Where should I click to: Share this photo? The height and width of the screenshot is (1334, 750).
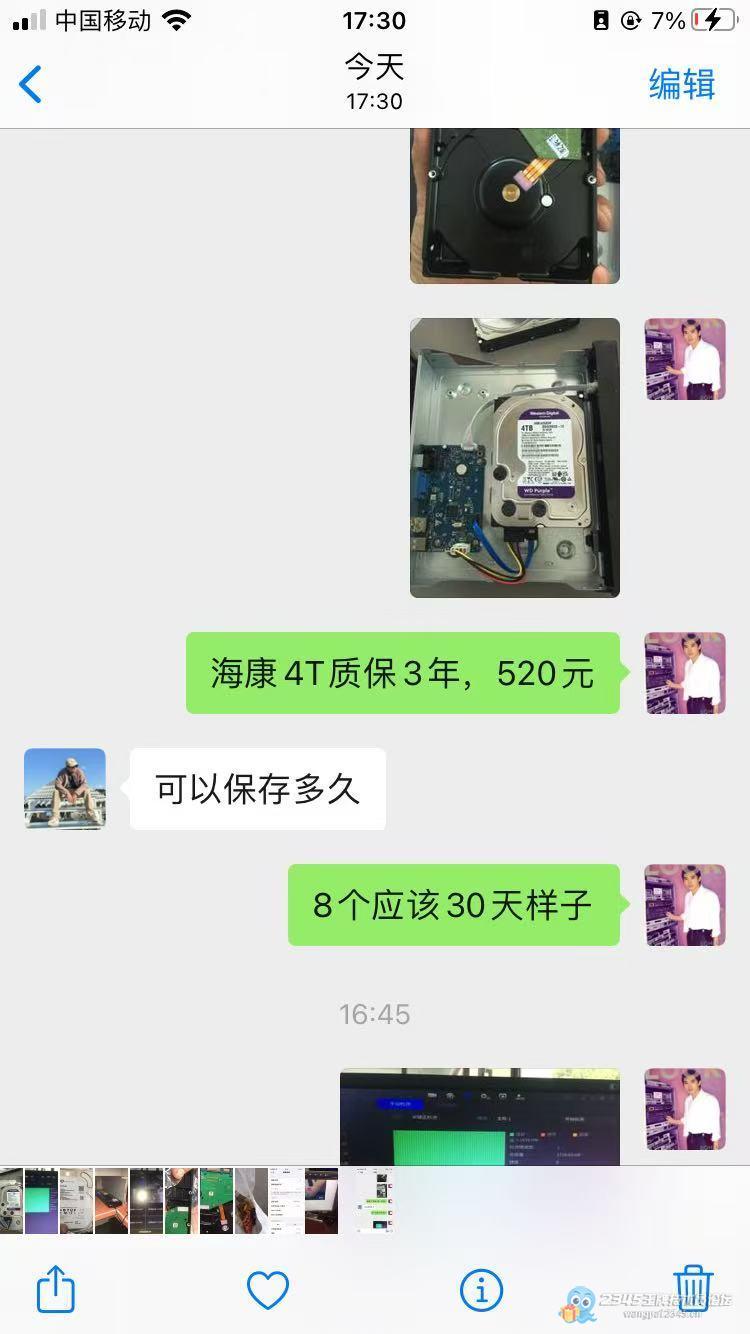(56, 1288)
